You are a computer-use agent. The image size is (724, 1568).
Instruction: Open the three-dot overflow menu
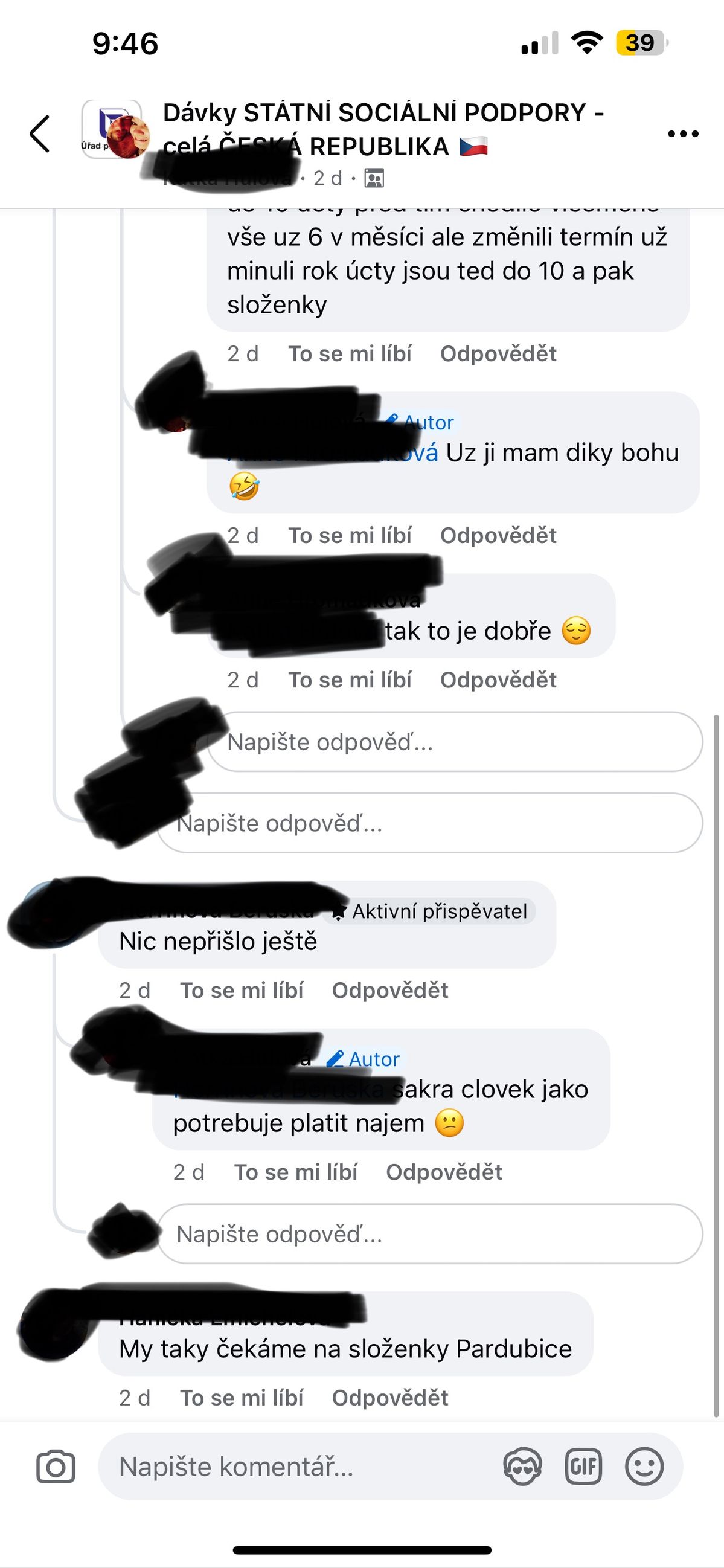click(682, 133)
